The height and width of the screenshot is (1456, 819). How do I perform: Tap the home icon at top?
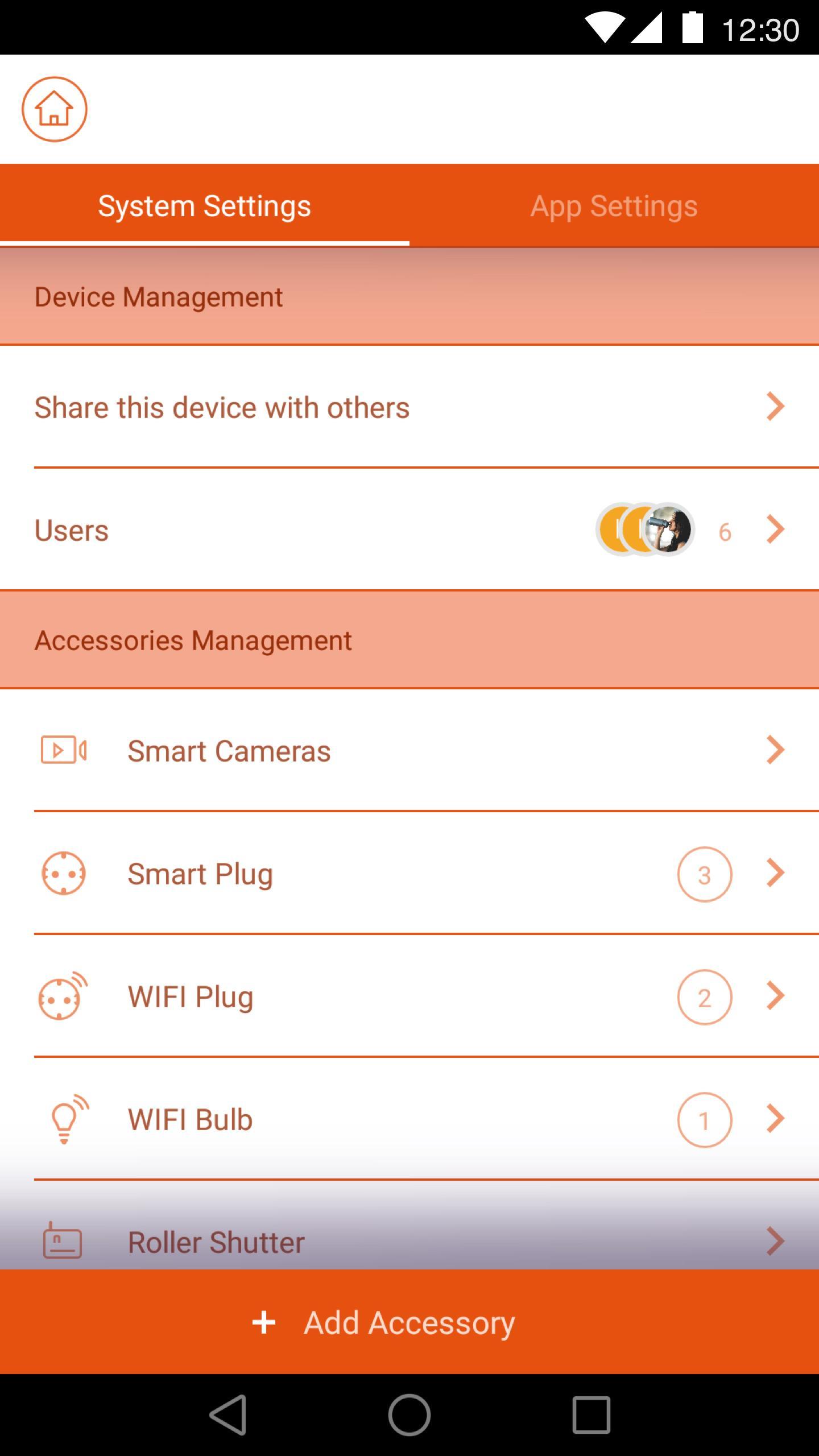[55, 109]
